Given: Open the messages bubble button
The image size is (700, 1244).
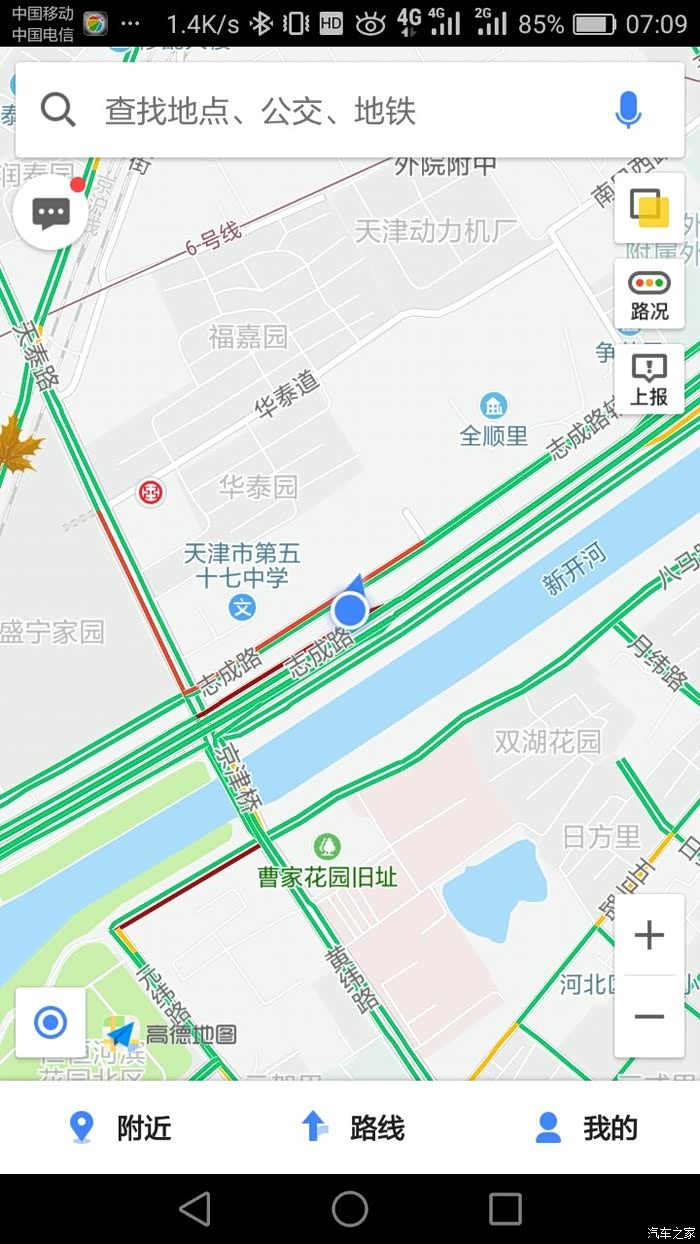Looking at the screenshot, I should point(50,213).
